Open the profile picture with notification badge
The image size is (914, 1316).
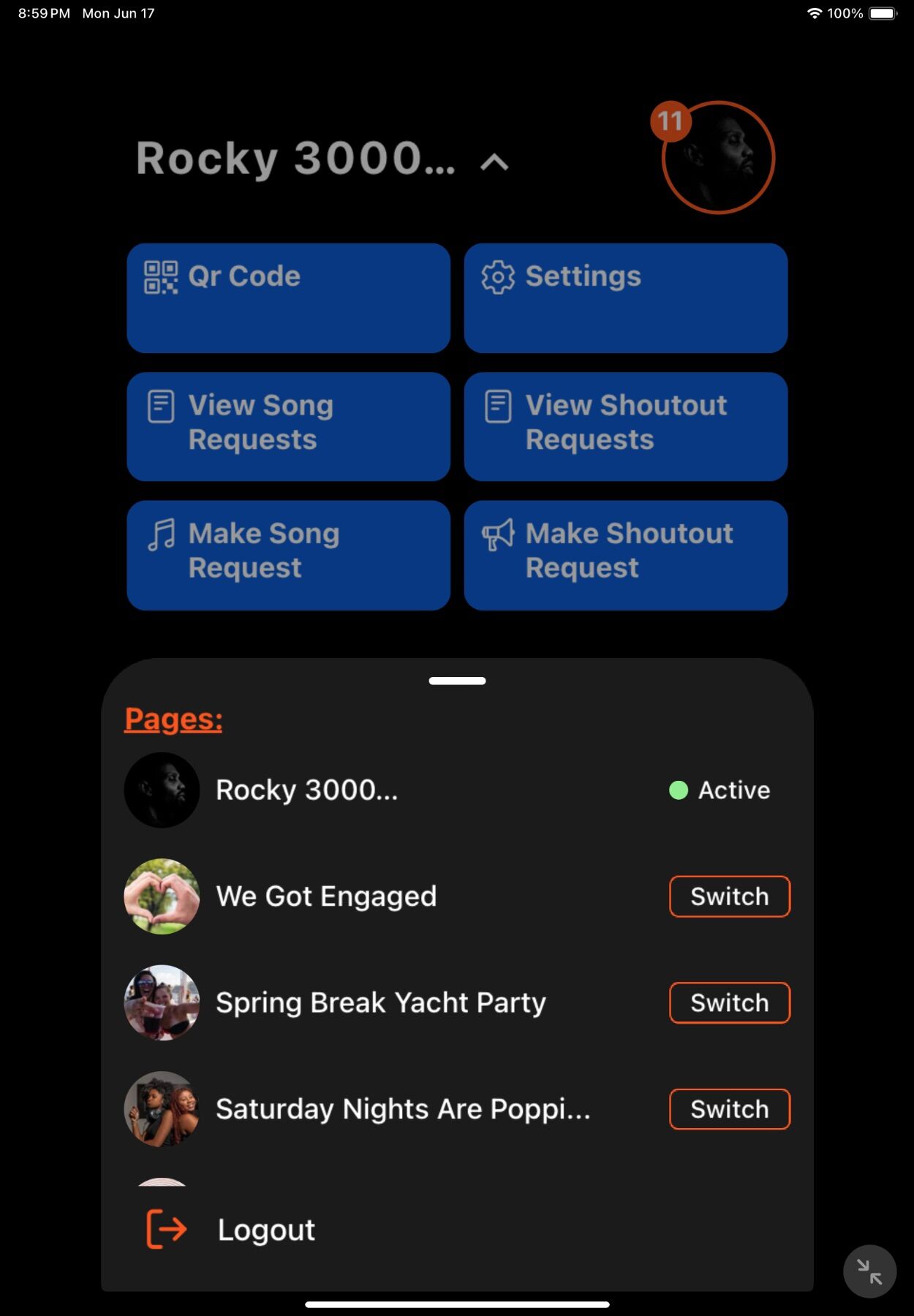(x=717, y=158)
